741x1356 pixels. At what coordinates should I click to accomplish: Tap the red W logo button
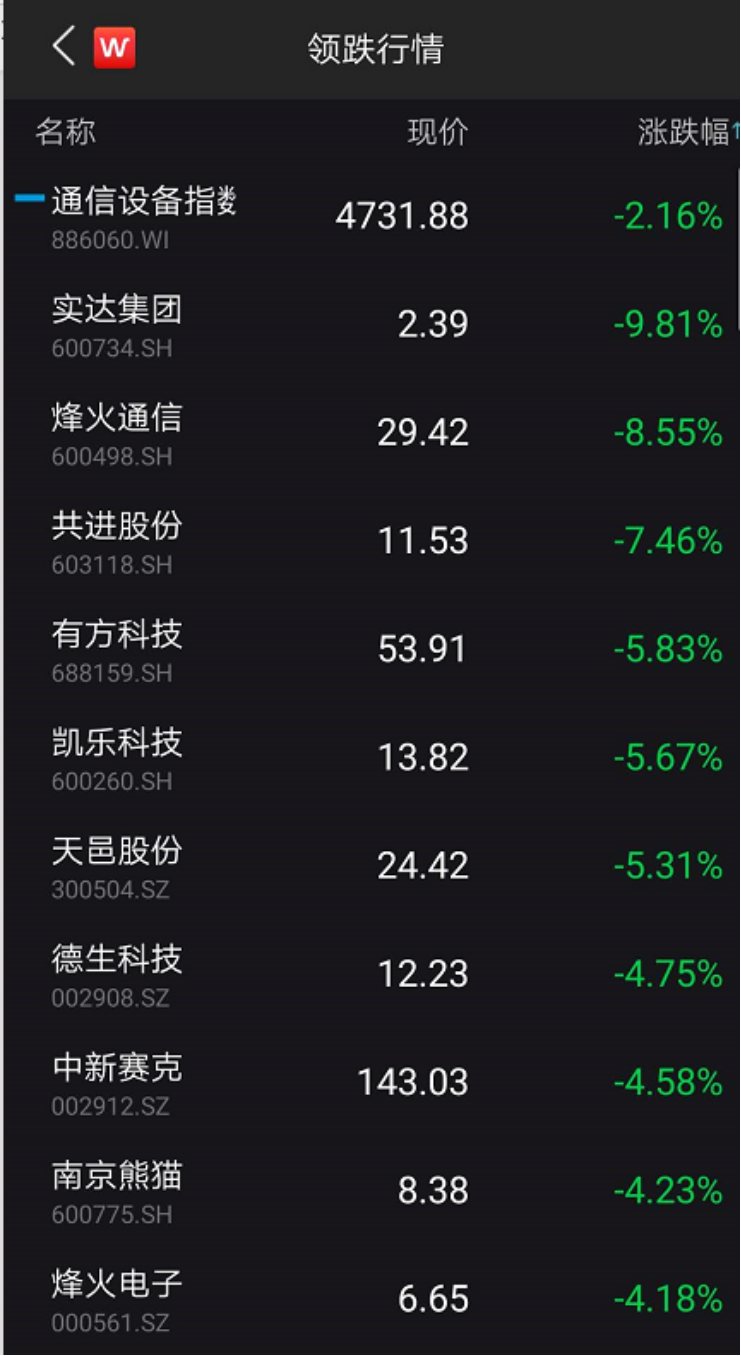pyautogui.click(x=114, y=48)
